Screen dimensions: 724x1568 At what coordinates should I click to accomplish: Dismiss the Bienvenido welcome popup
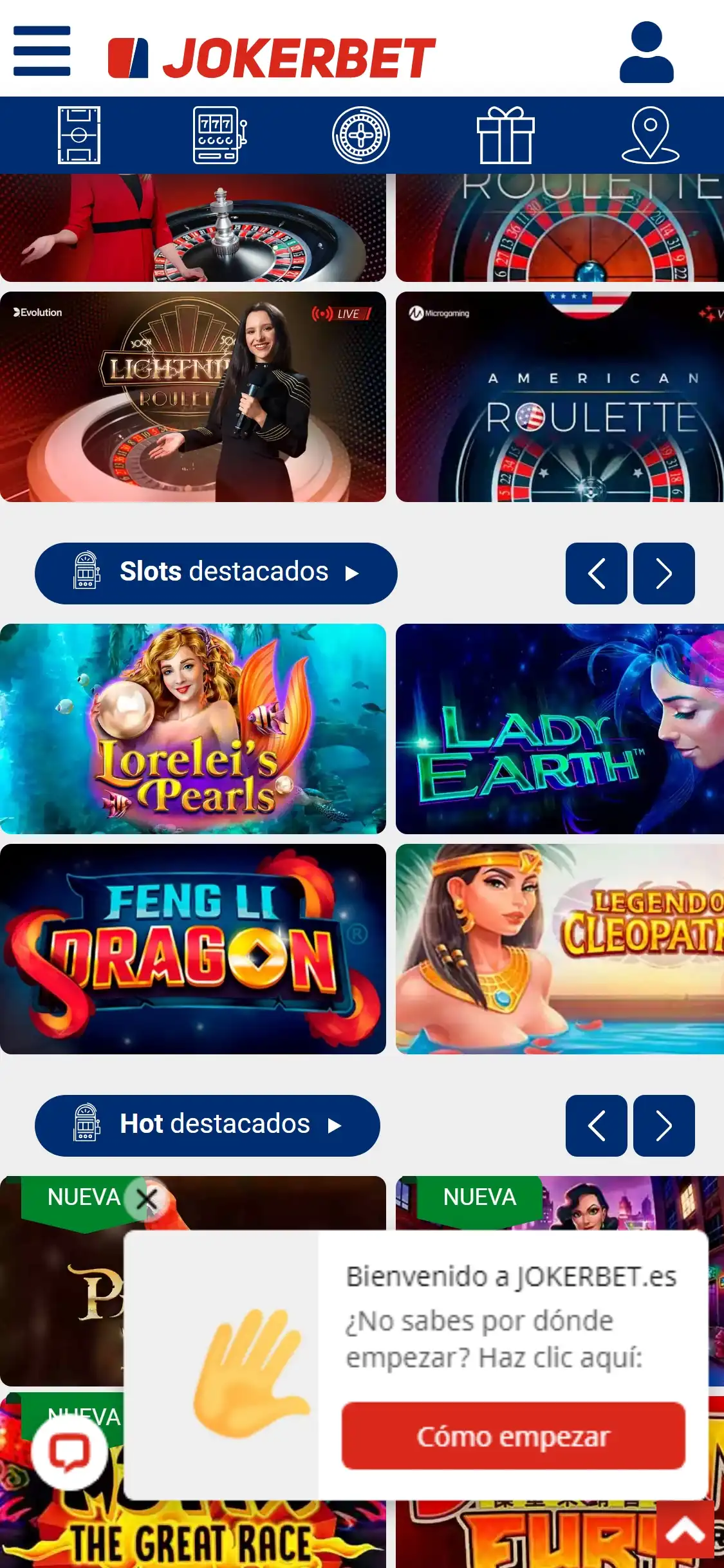click(147, 1199)
